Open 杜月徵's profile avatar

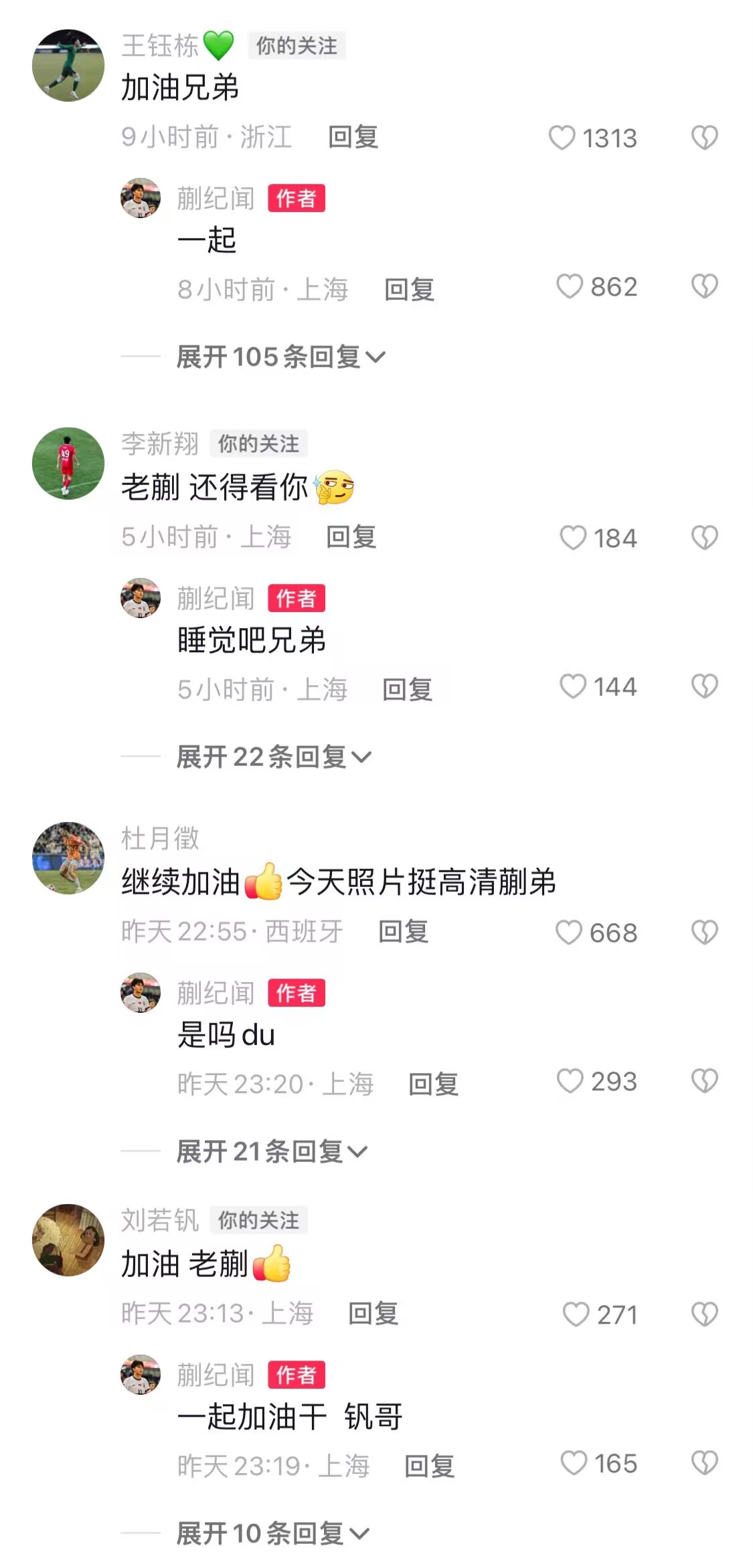coord(68,858)
